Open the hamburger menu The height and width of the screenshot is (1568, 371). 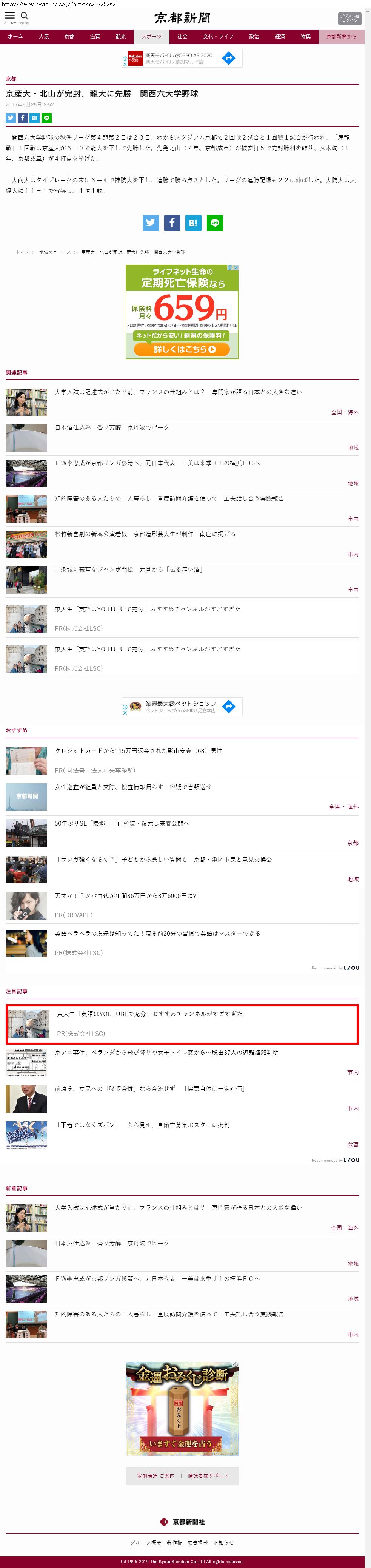[10, 17]
